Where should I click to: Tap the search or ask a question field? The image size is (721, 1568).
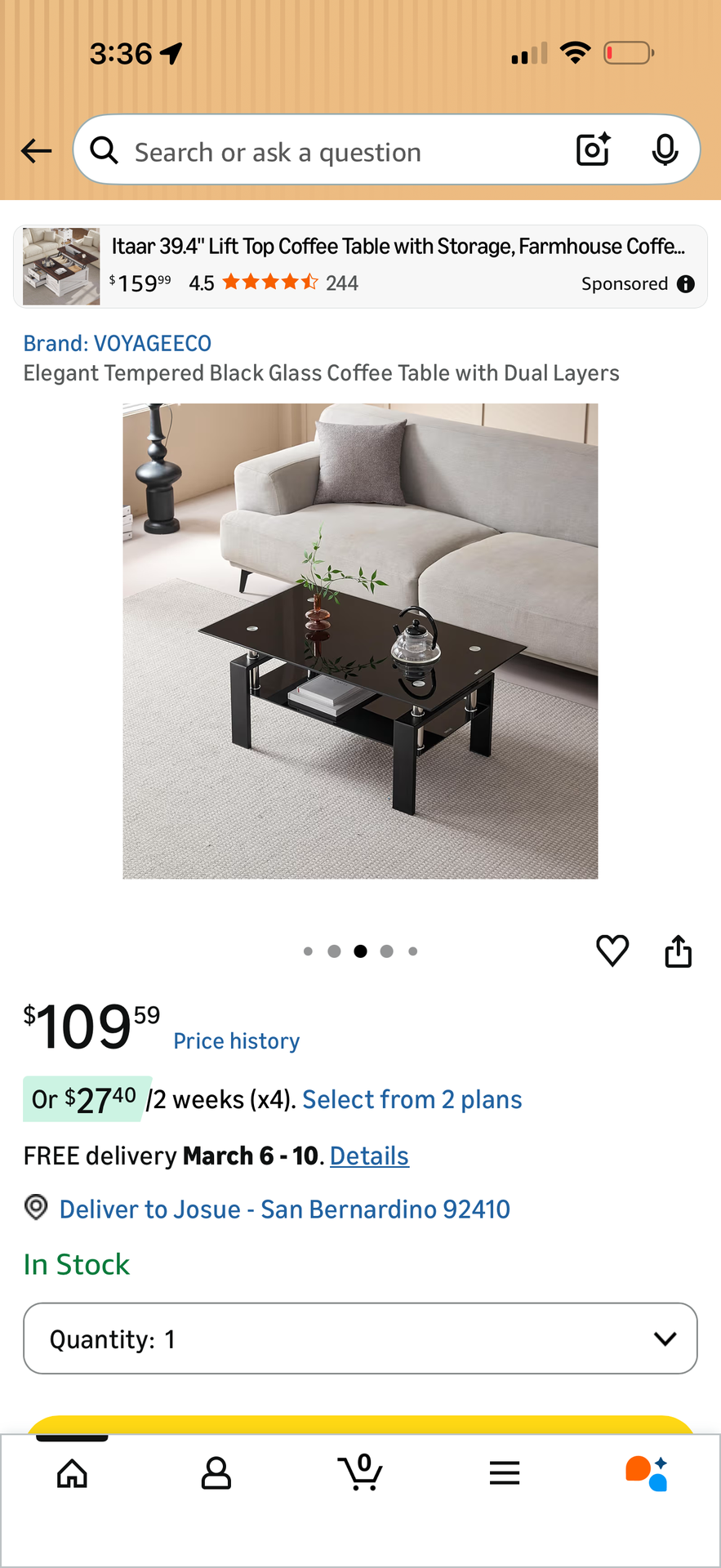(x=327, y=152)
